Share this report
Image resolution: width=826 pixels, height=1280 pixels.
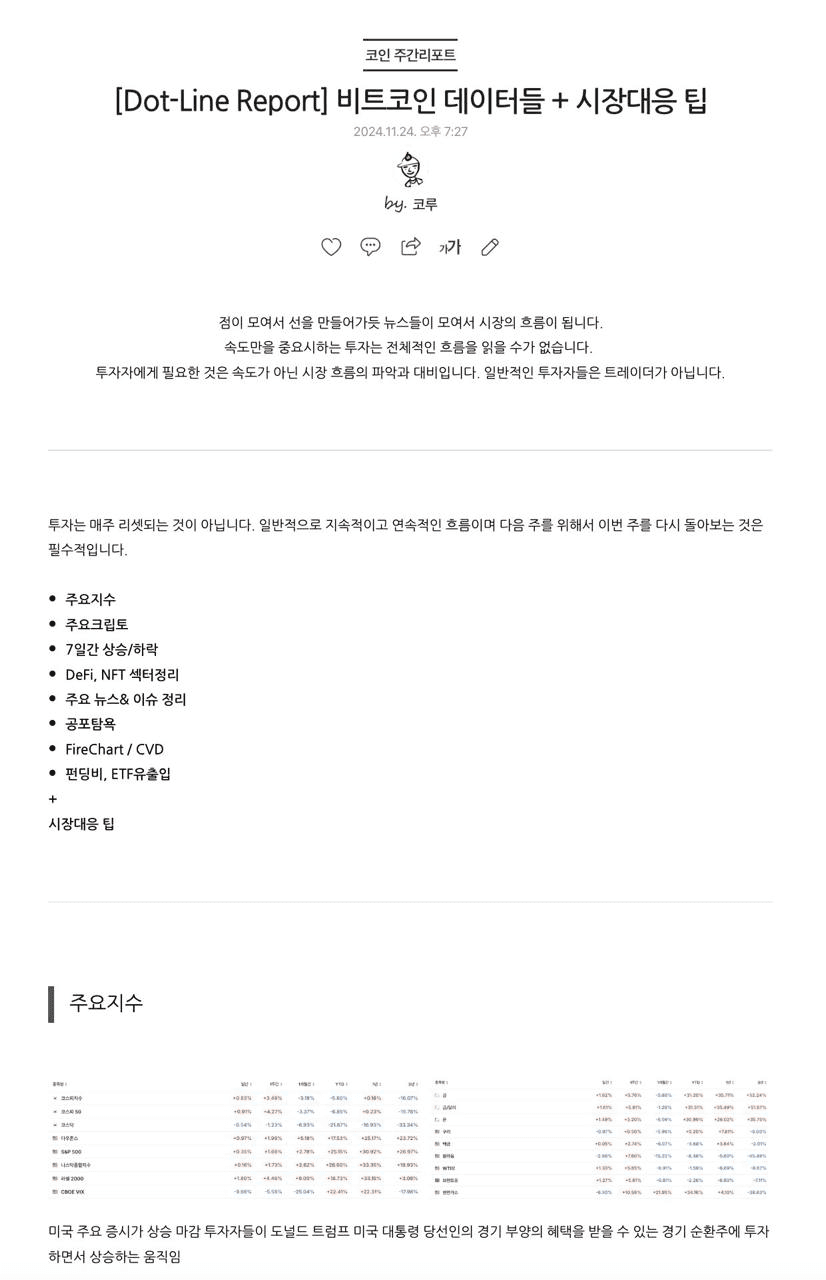pyautogui.click(x=410, y=247)
